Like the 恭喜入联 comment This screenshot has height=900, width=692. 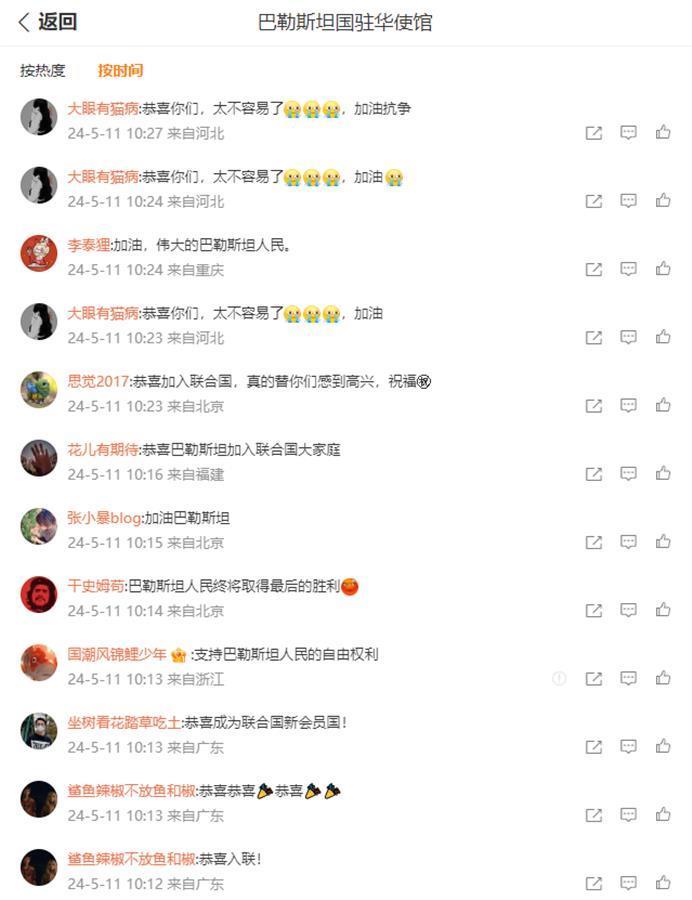tap(663, 883)
